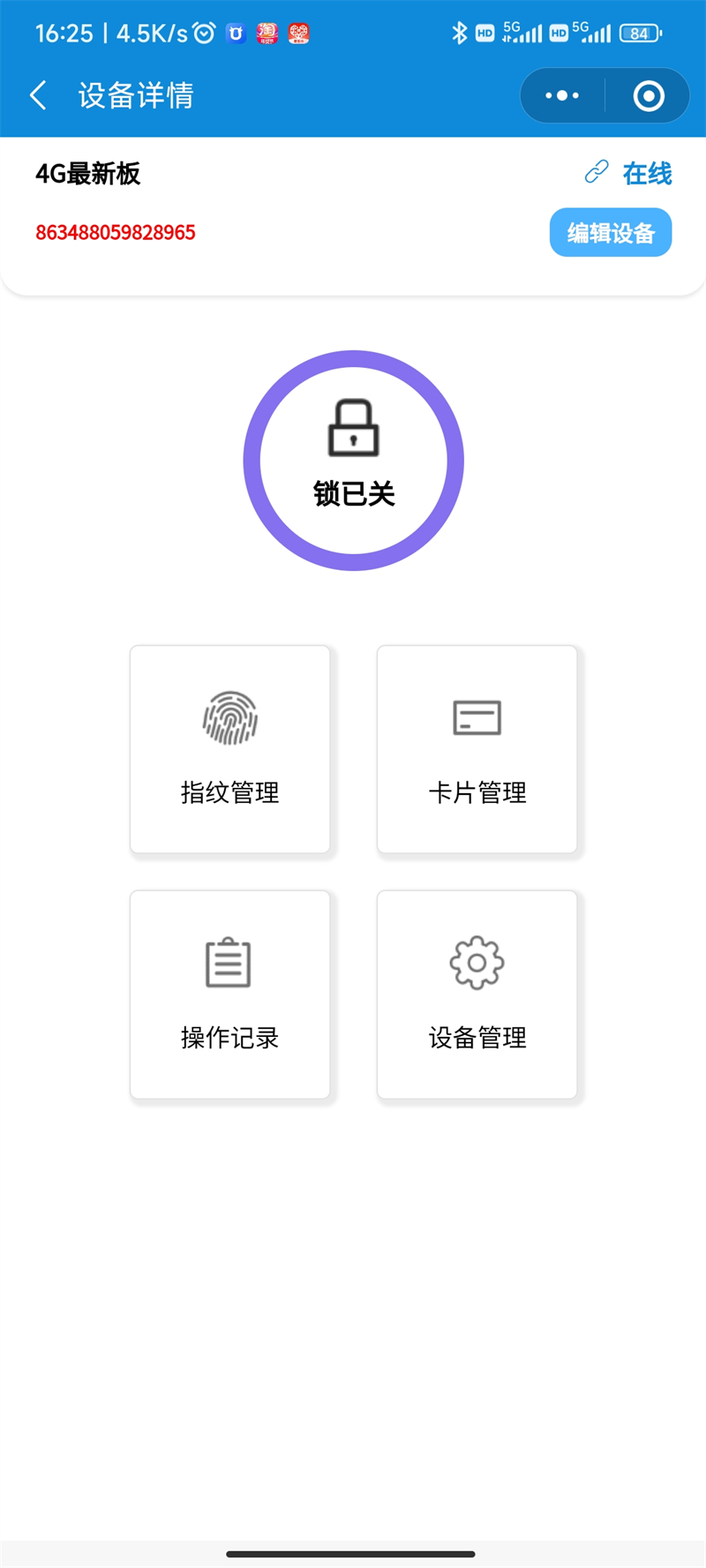Go back from 设备详情 page

(38, 95)
